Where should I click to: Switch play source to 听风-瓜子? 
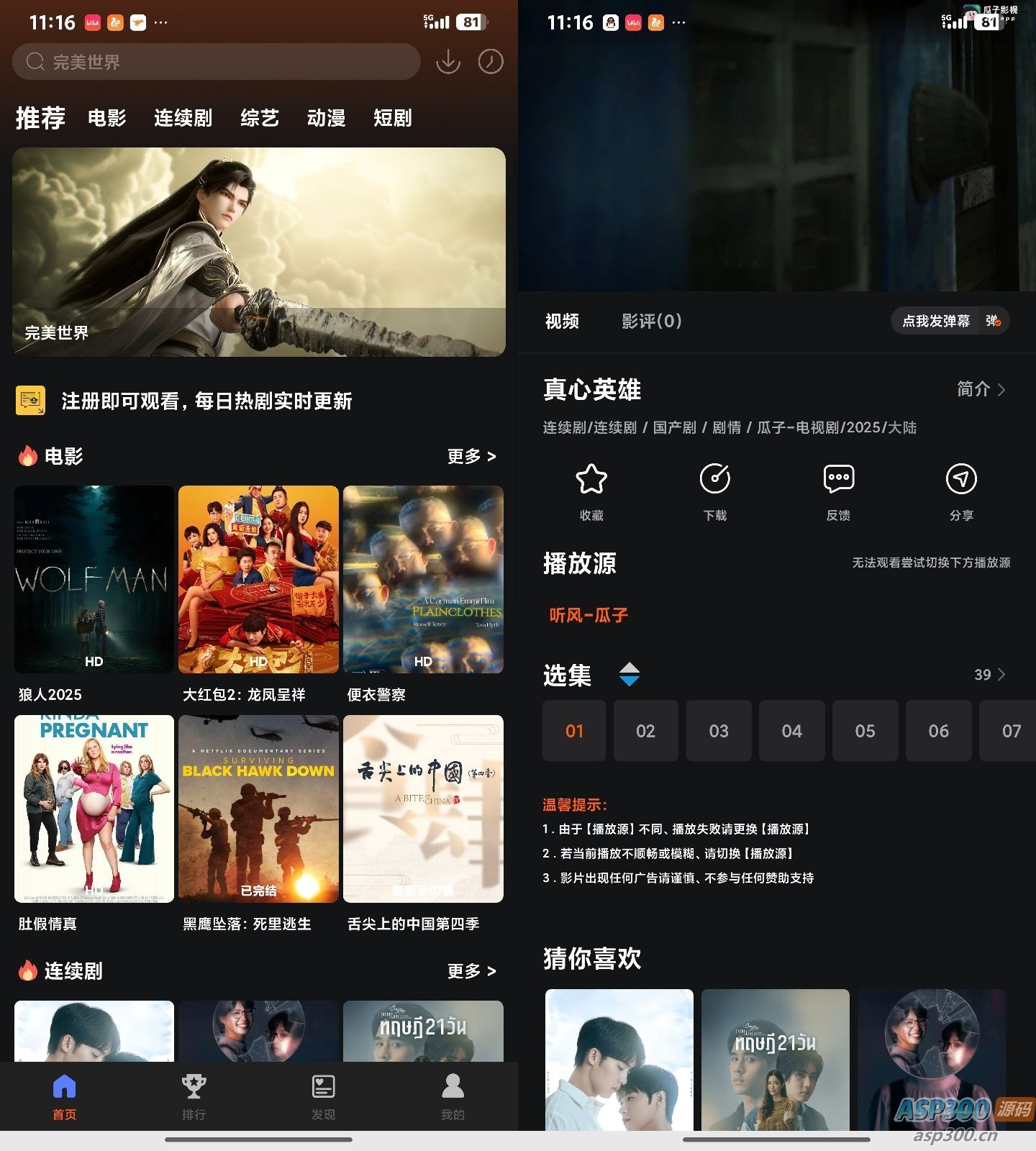click(586, 615)
